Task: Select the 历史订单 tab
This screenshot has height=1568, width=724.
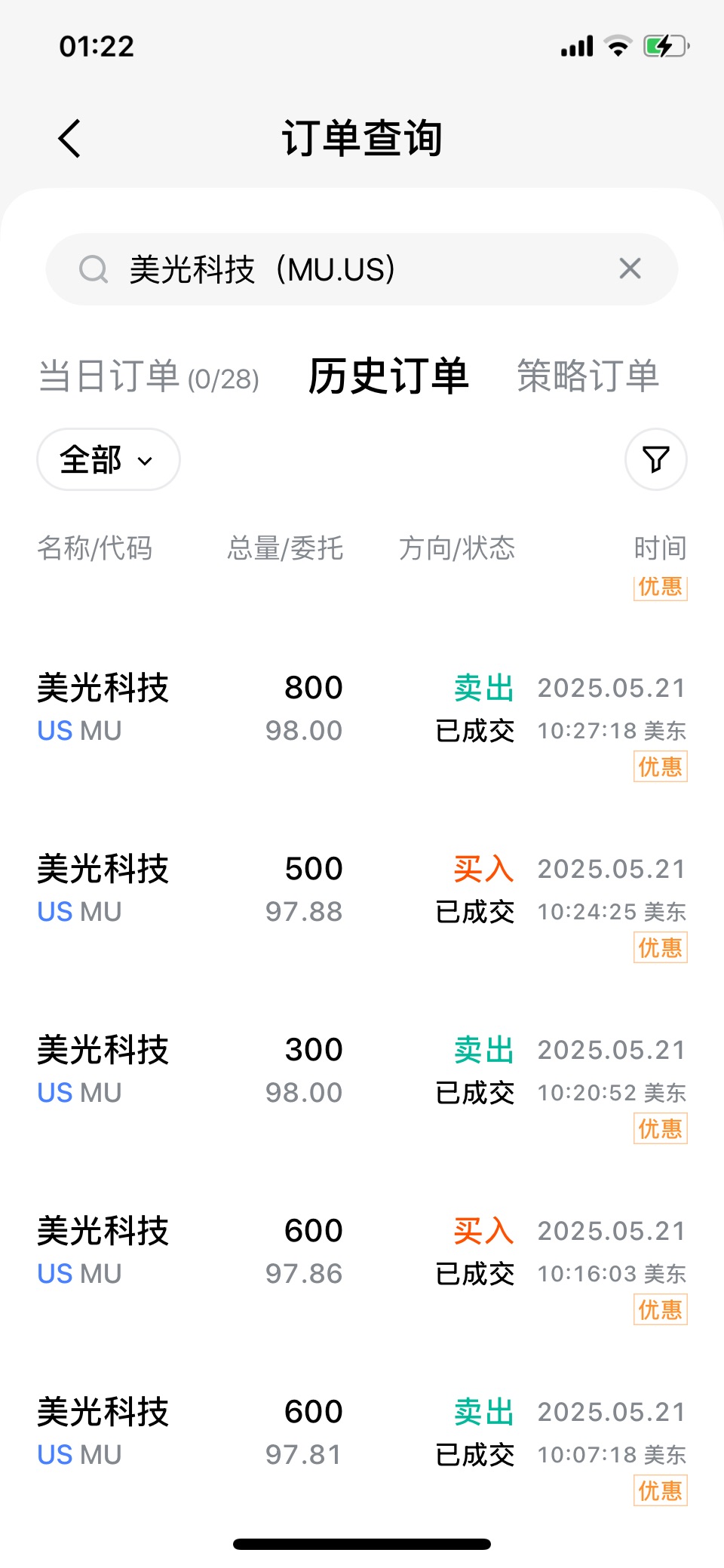Action: (388, 376)
